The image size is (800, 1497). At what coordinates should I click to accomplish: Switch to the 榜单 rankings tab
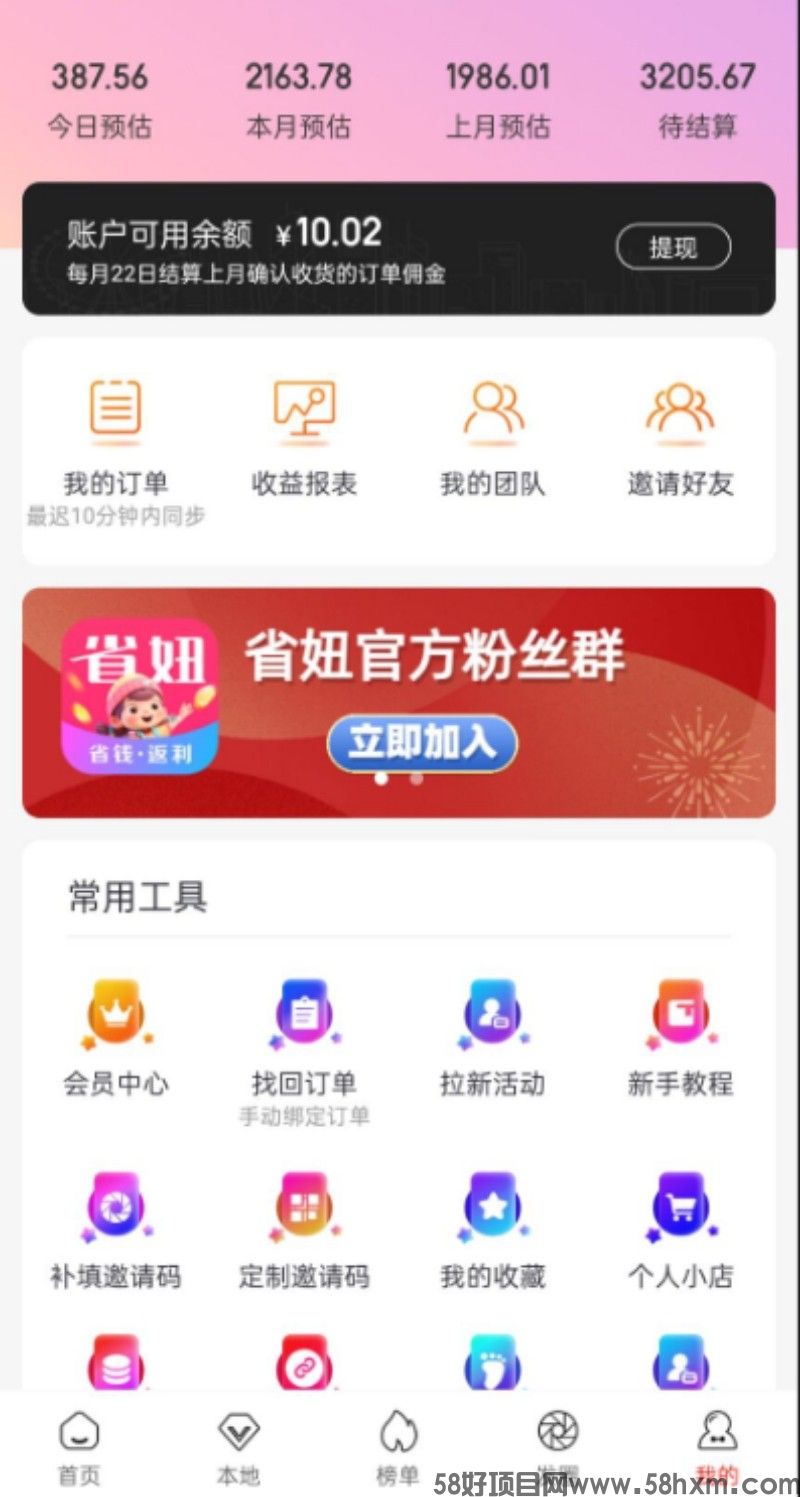click(x=398, y=1446)
